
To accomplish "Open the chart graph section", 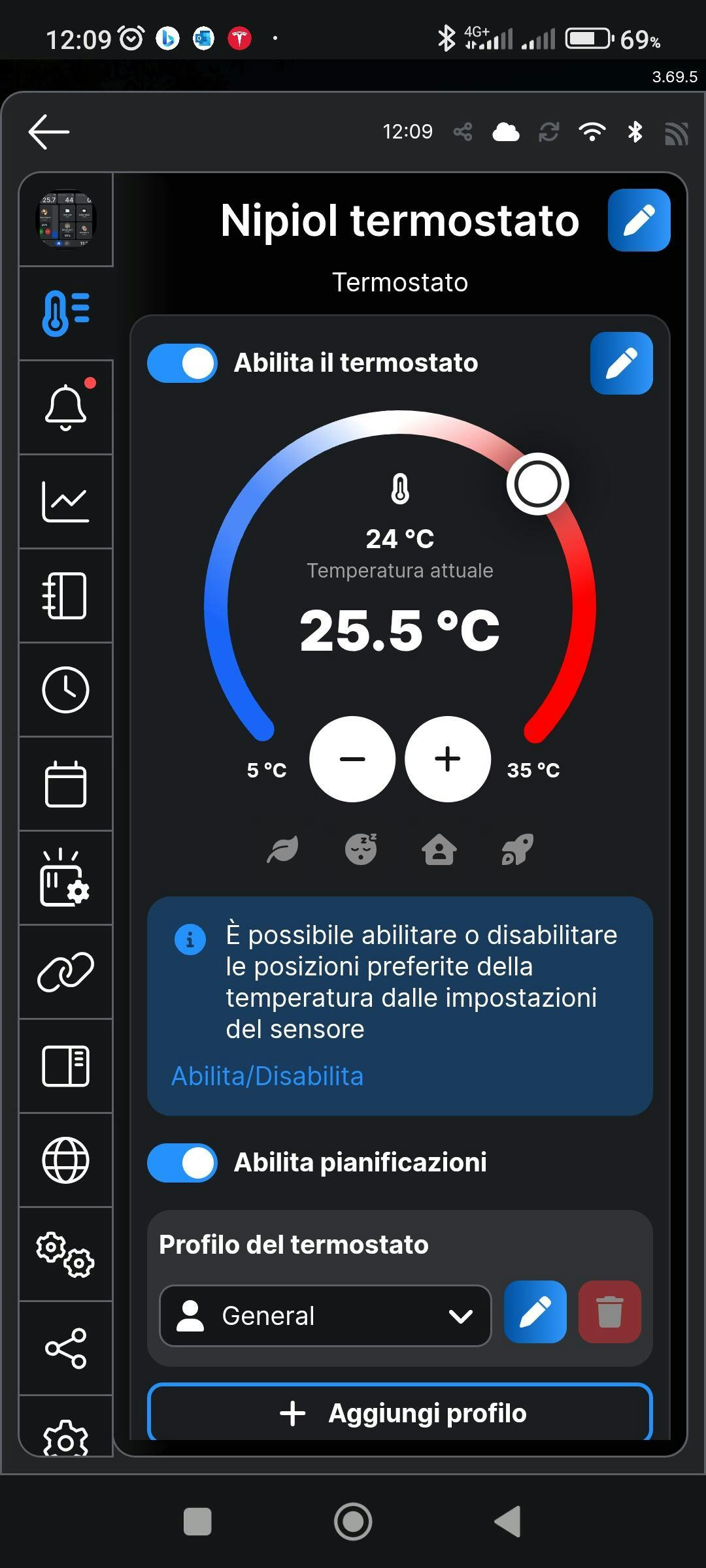I will 65,502.
